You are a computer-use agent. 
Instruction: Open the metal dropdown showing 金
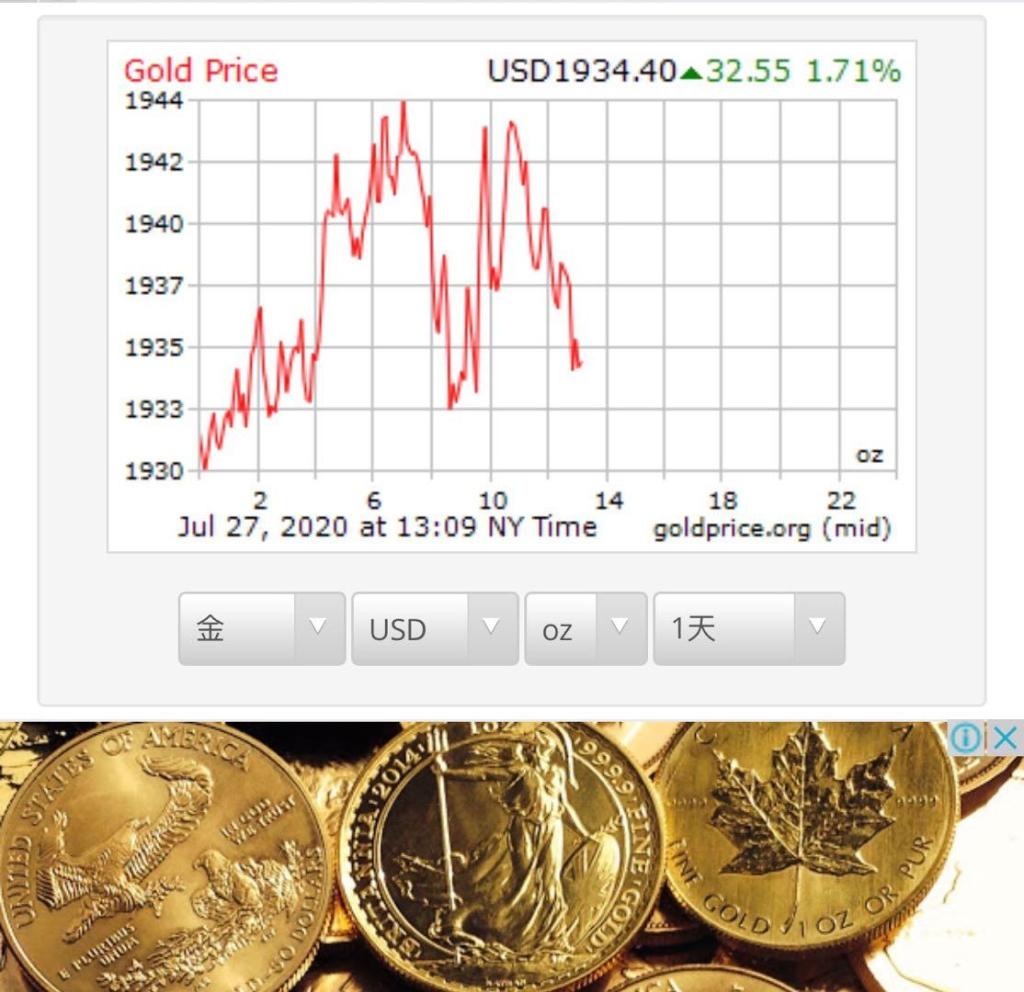pyautogui.click(x=262, y=629)
